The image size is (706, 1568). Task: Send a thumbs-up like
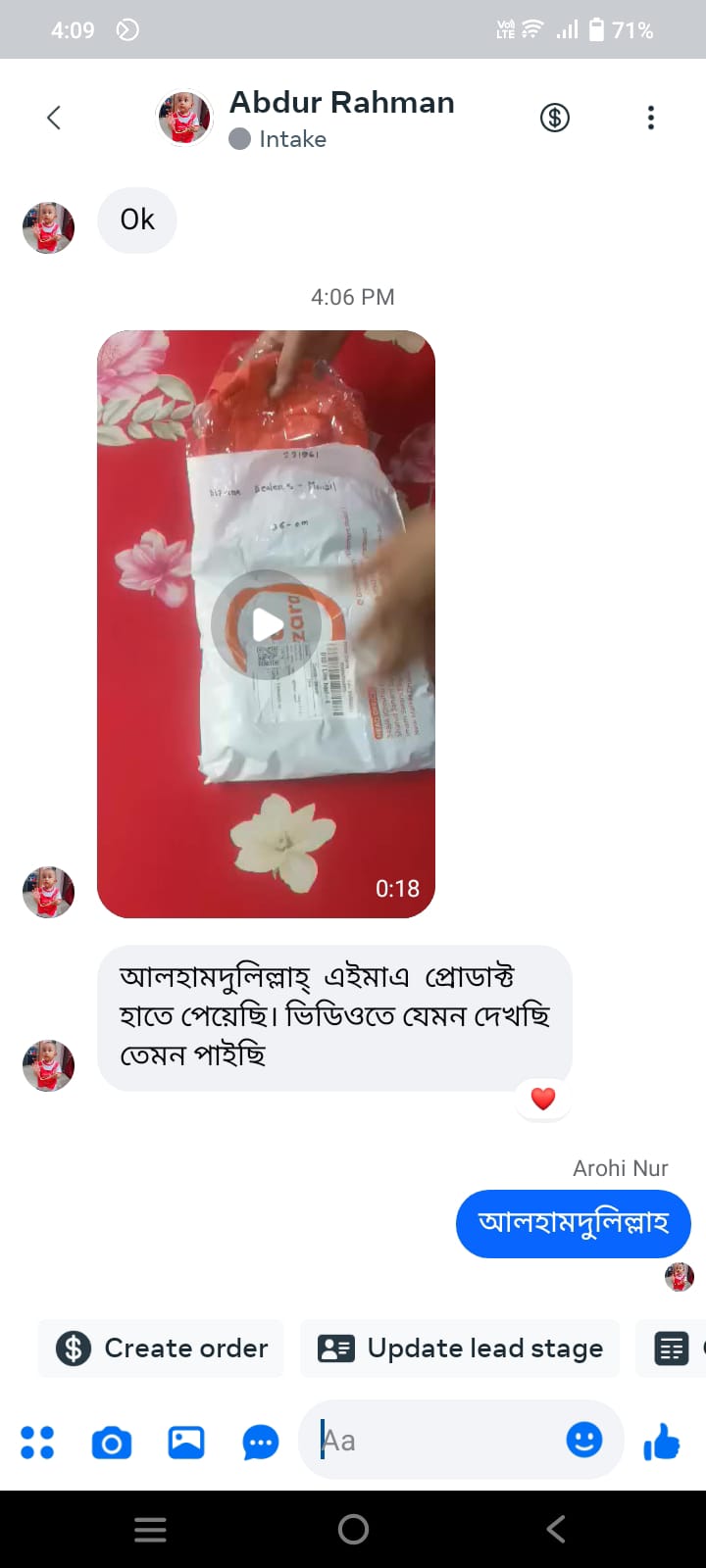662,1442
